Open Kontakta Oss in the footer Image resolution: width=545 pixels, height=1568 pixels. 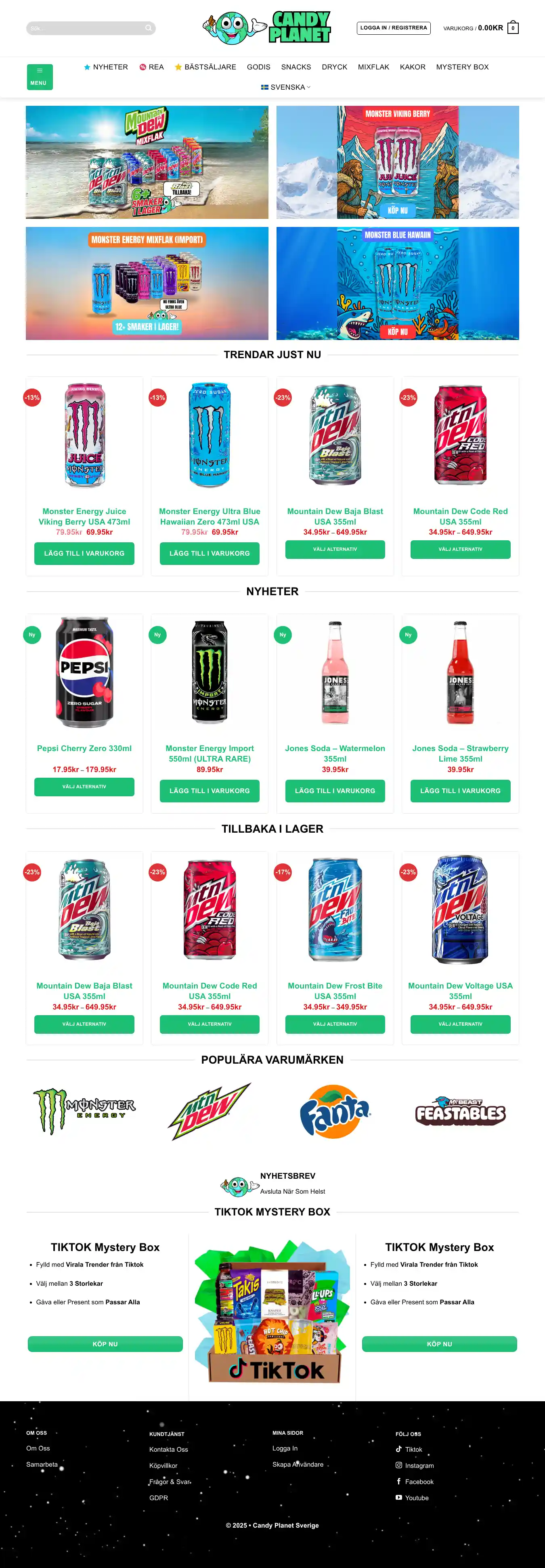click(x=168, y=1449)
